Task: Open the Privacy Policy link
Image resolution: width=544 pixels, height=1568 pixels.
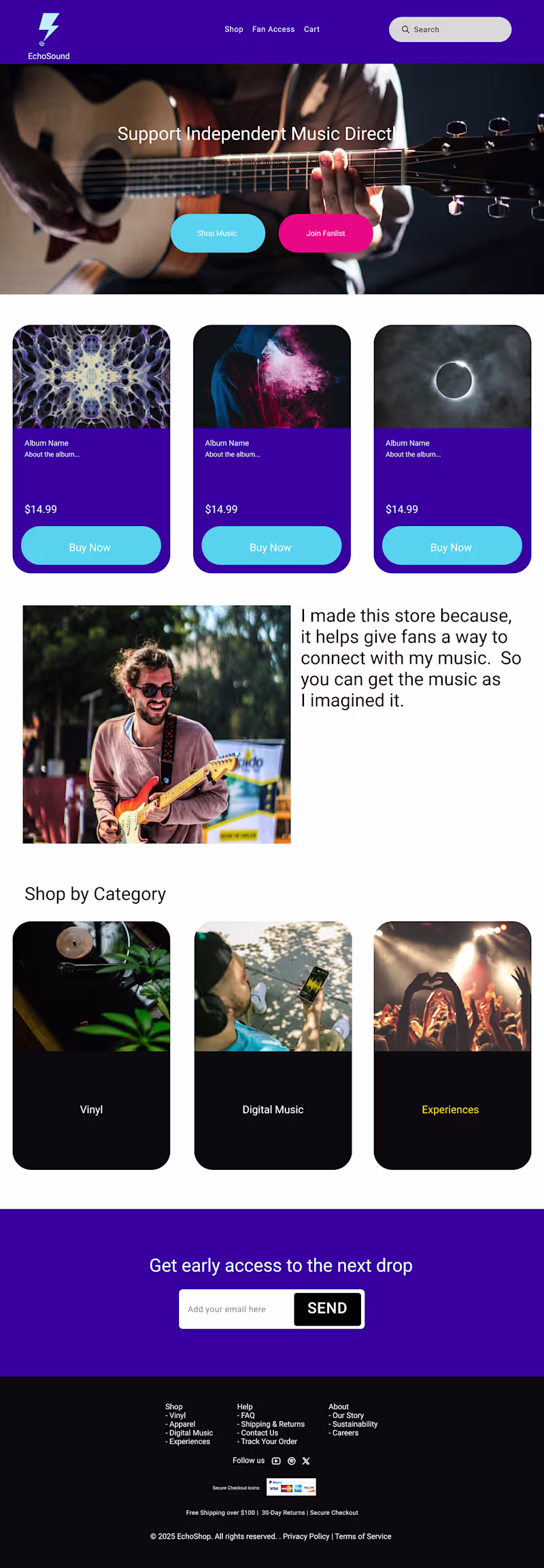Action: [x=306, y=1536]
